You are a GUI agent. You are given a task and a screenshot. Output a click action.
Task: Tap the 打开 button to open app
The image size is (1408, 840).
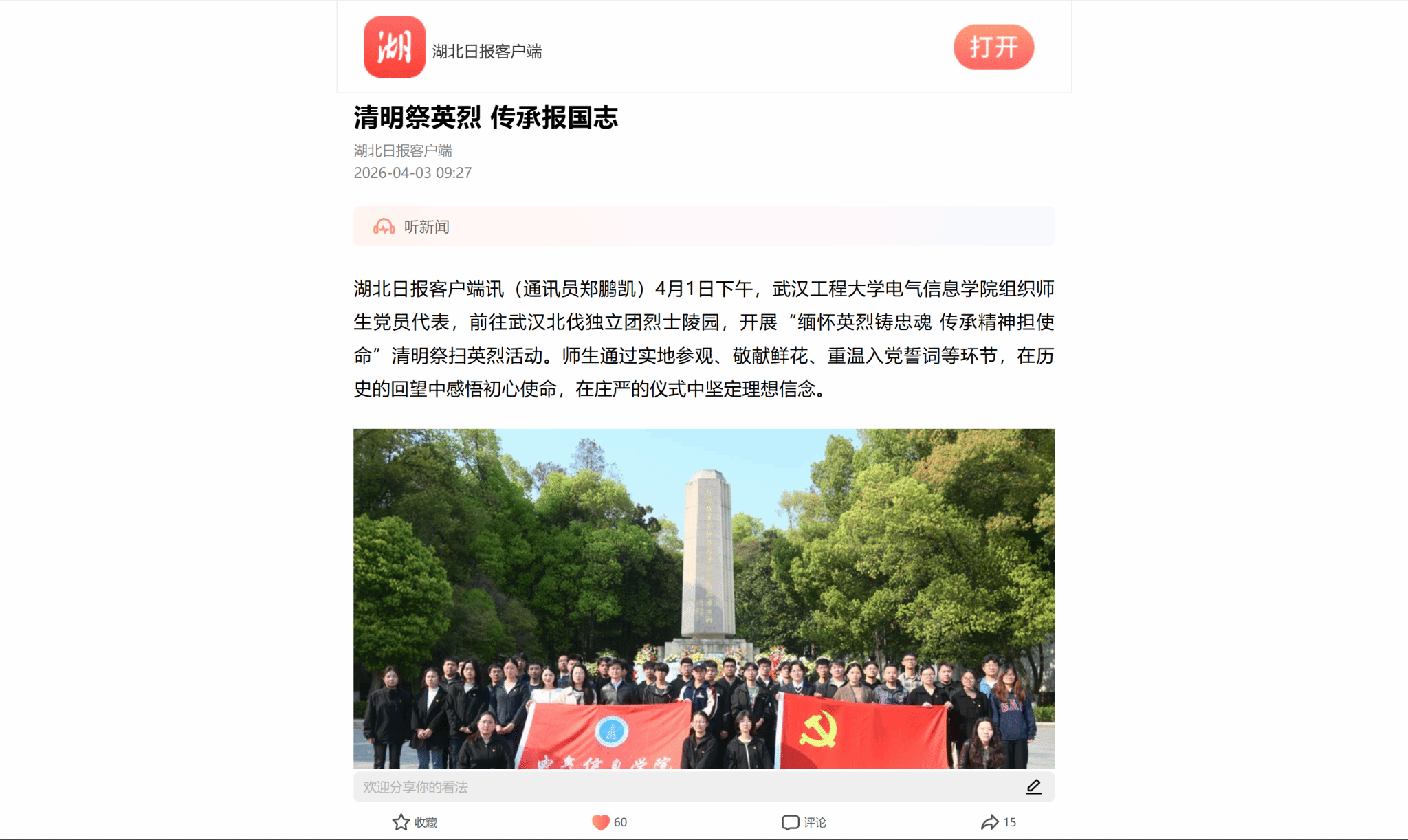pyautogui.click(x=993, y=47)
